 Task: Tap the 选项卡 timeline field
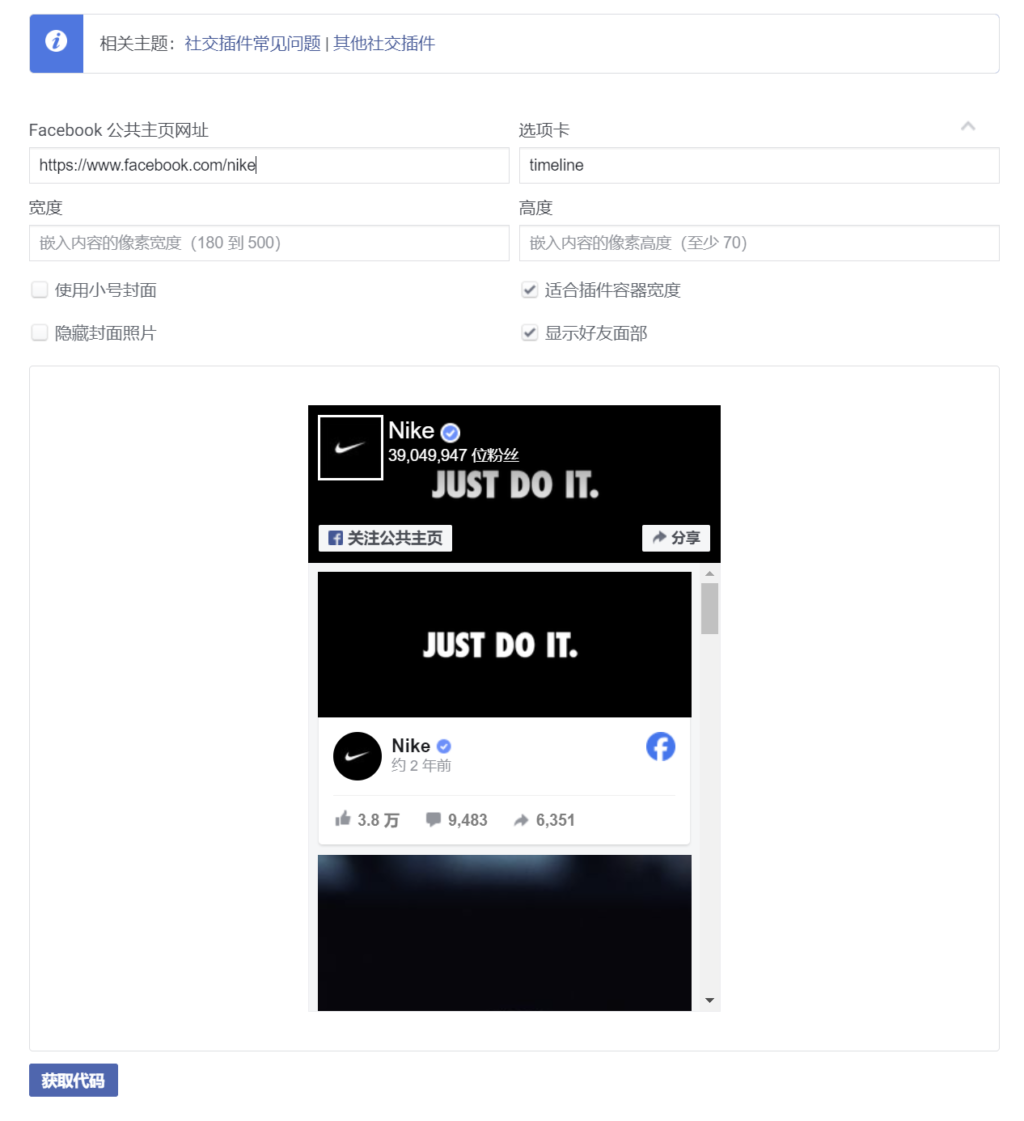click(758, 166)
